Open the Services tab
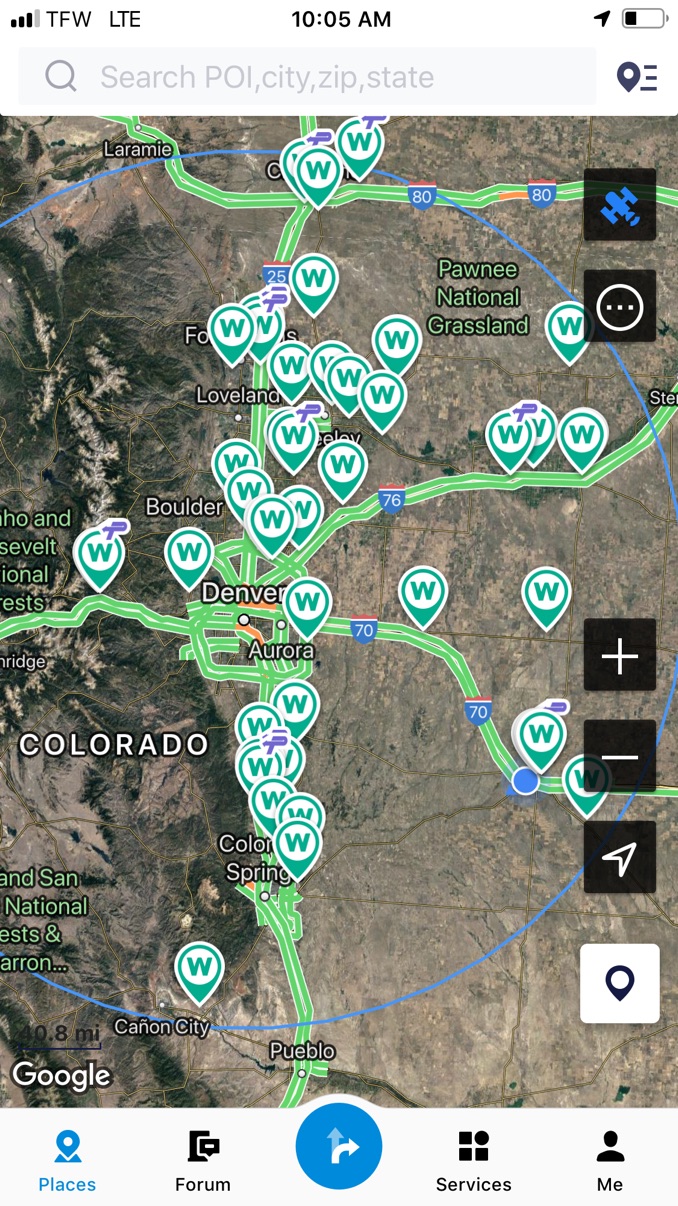 473,1160
